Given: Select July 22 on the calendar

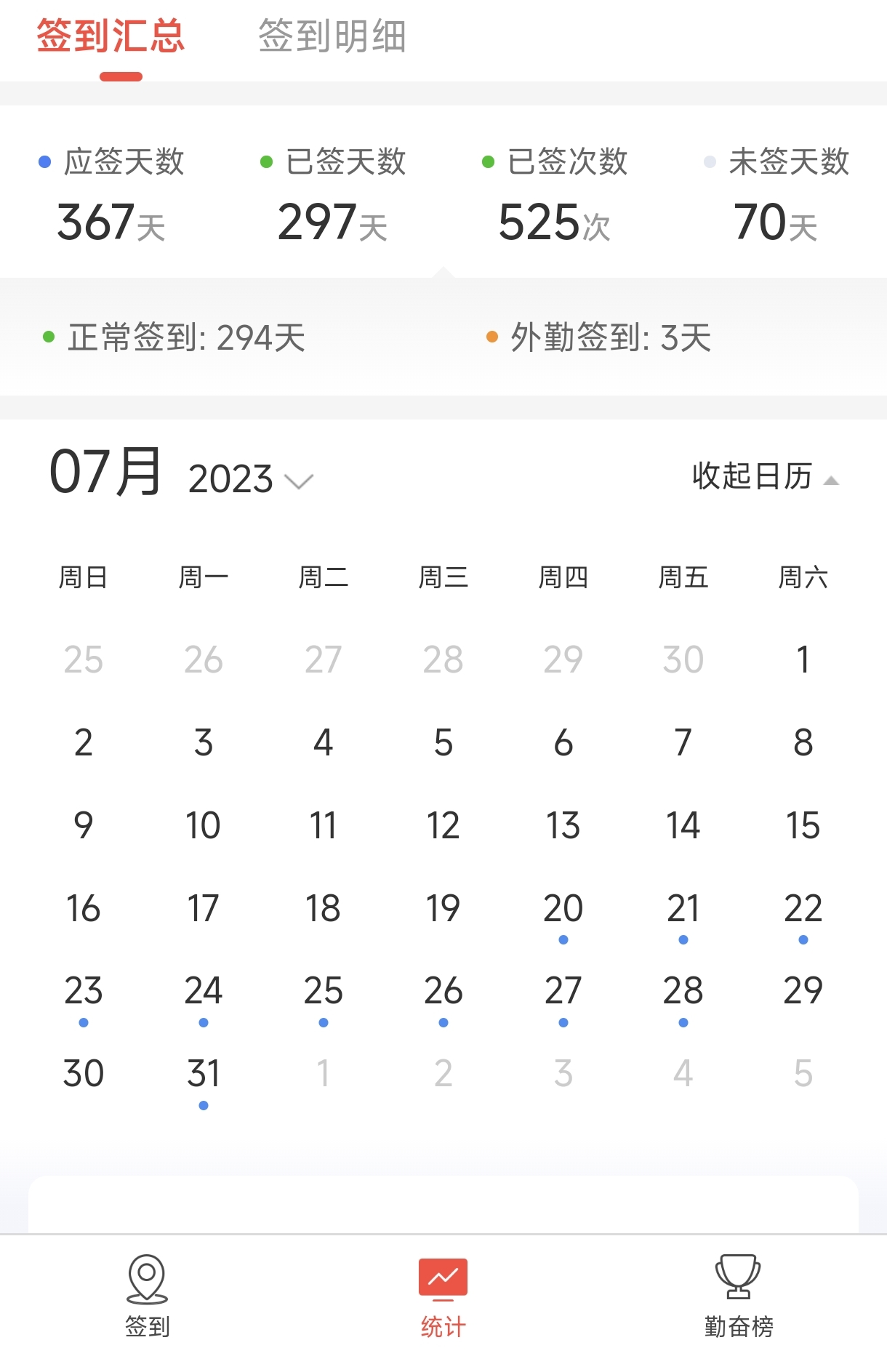Looking at the screenshot, I should [803, 909].
